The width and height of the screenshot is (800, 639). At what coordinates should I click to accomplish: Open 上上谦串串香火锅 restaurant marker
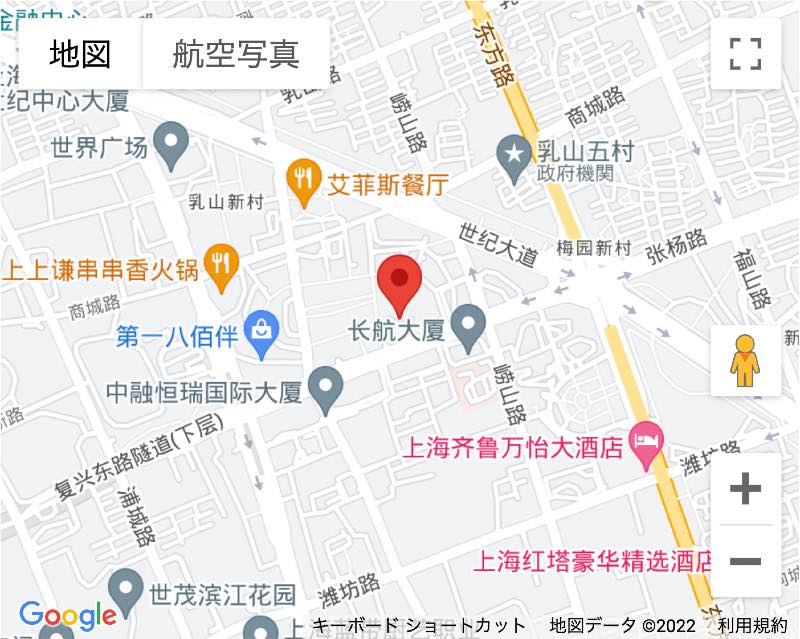click(219, 263)
